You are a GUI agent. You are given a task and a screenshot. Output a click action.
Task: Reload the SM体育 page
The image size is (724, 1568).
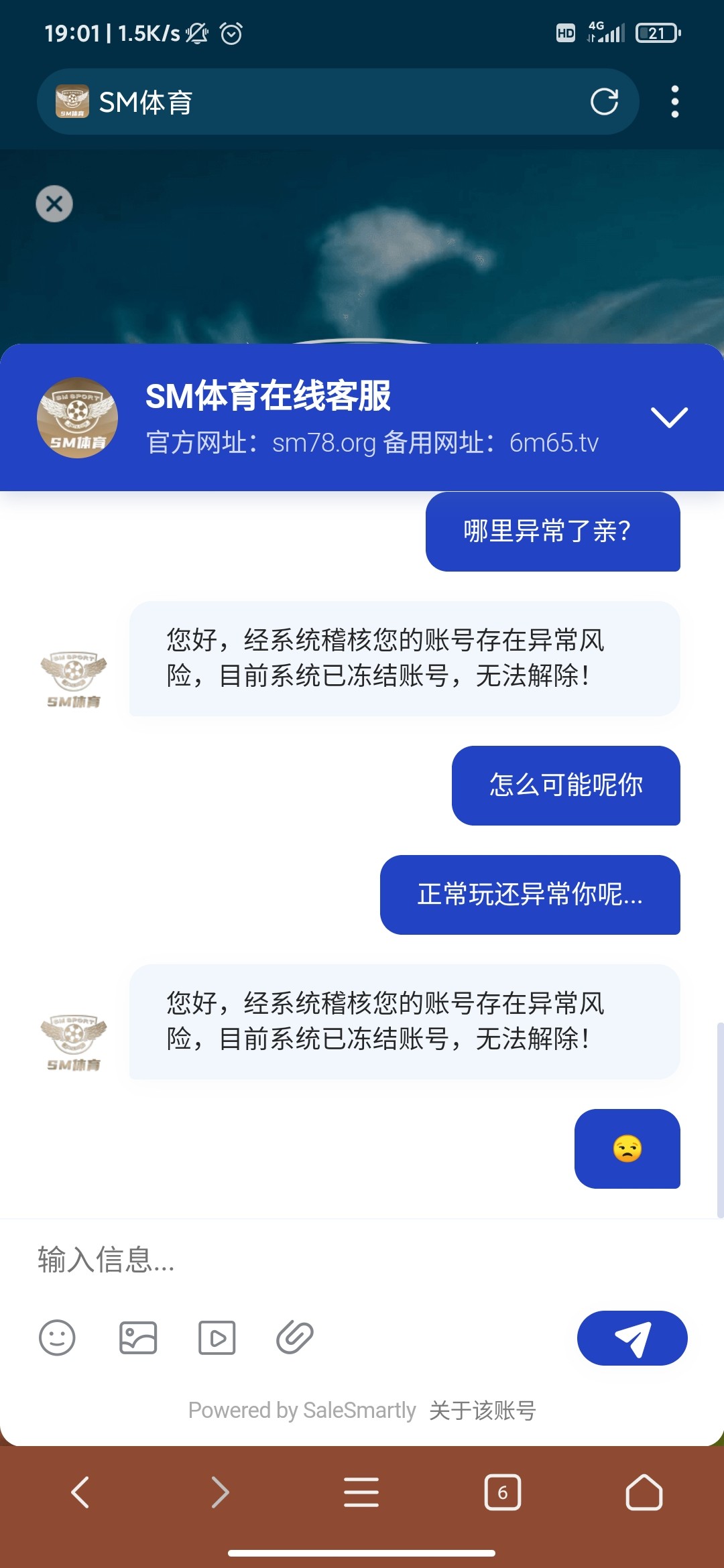604,102
